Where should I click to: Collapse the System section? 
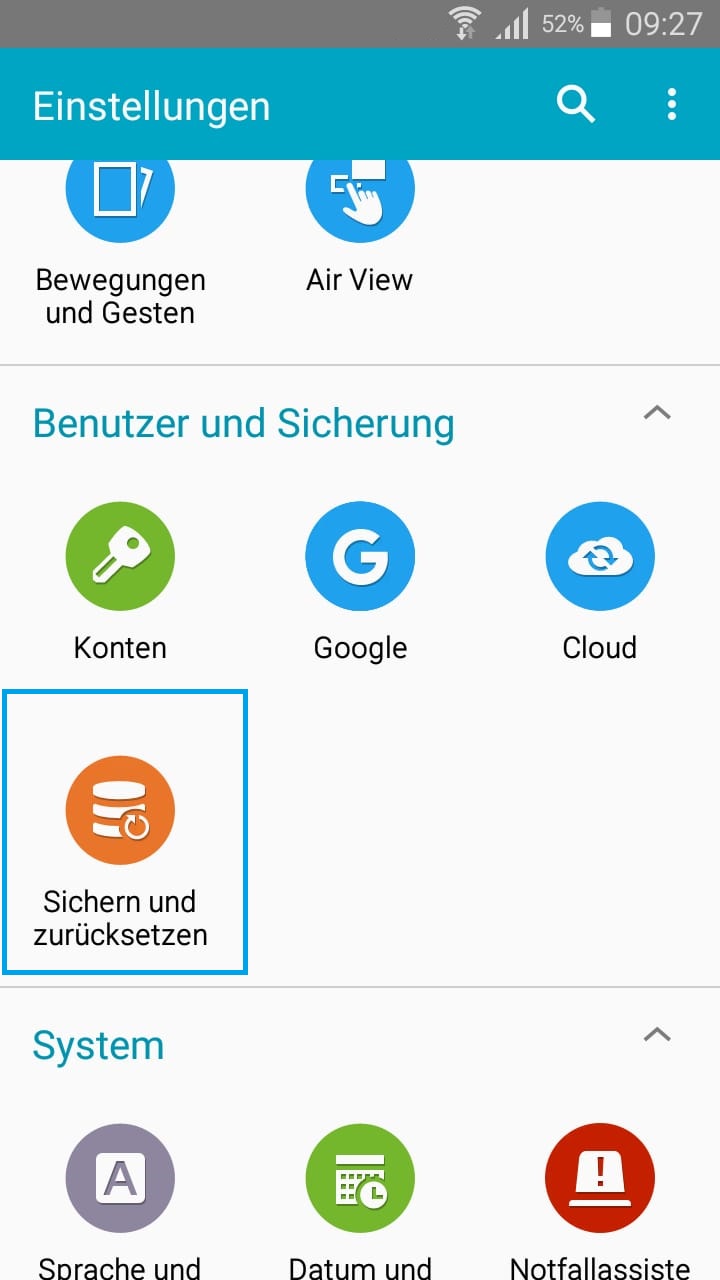(657, 1034)
